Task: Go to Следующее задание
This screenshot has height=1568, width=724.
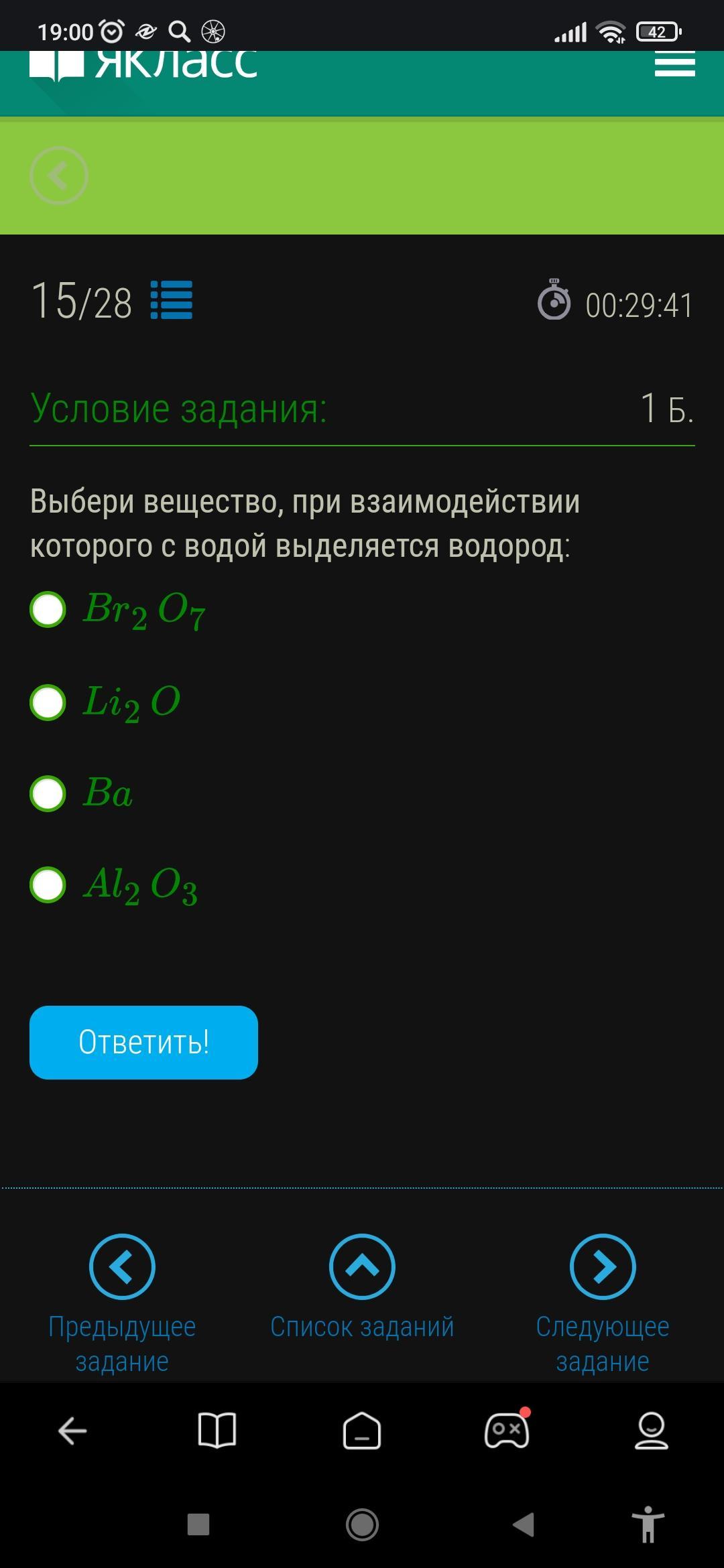Action: 602,1266
